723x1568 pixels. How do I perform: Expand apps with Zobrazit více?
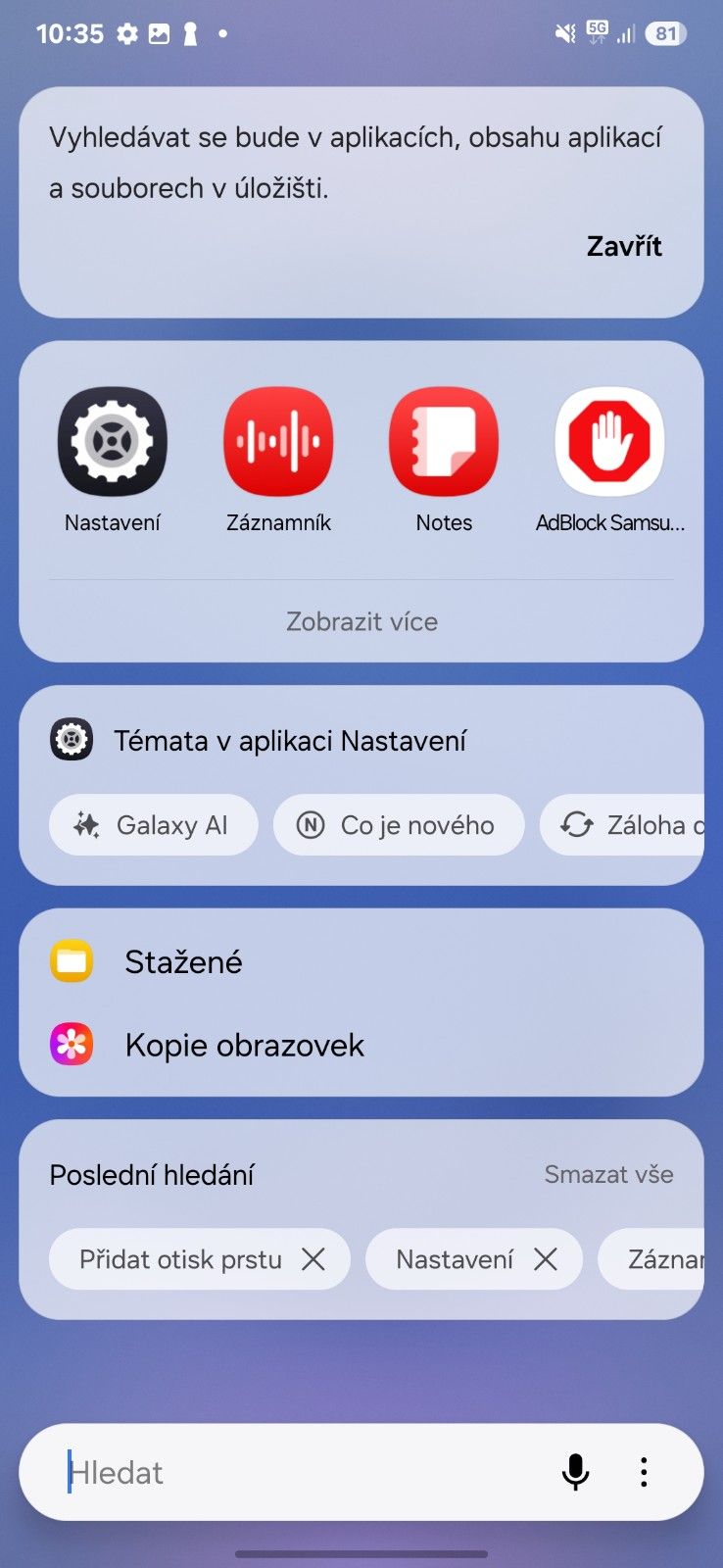(x=361, y=621)
